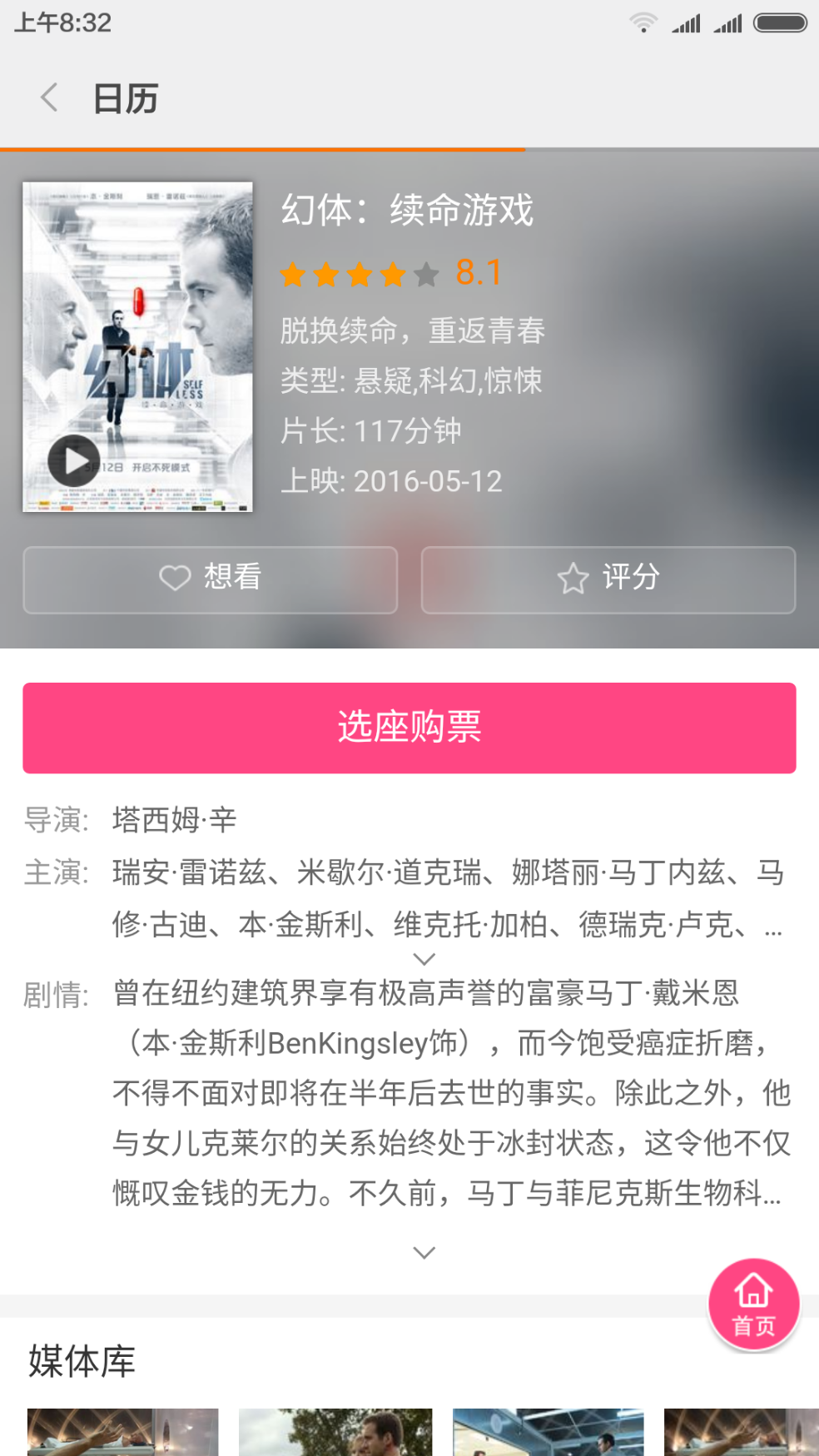This screenshot has width=819, height=1456.
Task: Expand the full 剧情 synopsis
Action: pos(424,1253)
